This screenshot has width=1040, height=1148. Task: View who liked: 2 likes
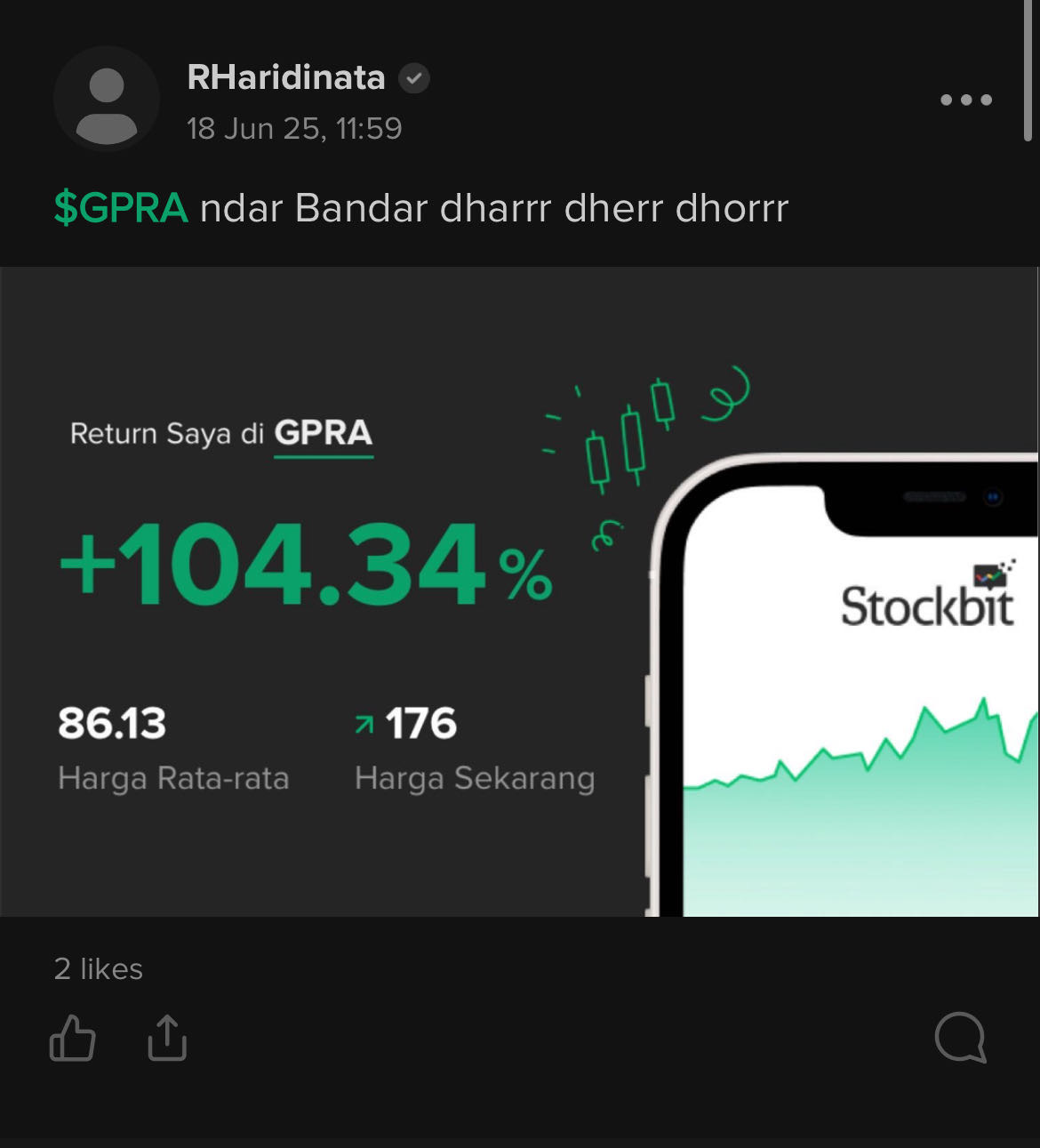coord(99,968)
